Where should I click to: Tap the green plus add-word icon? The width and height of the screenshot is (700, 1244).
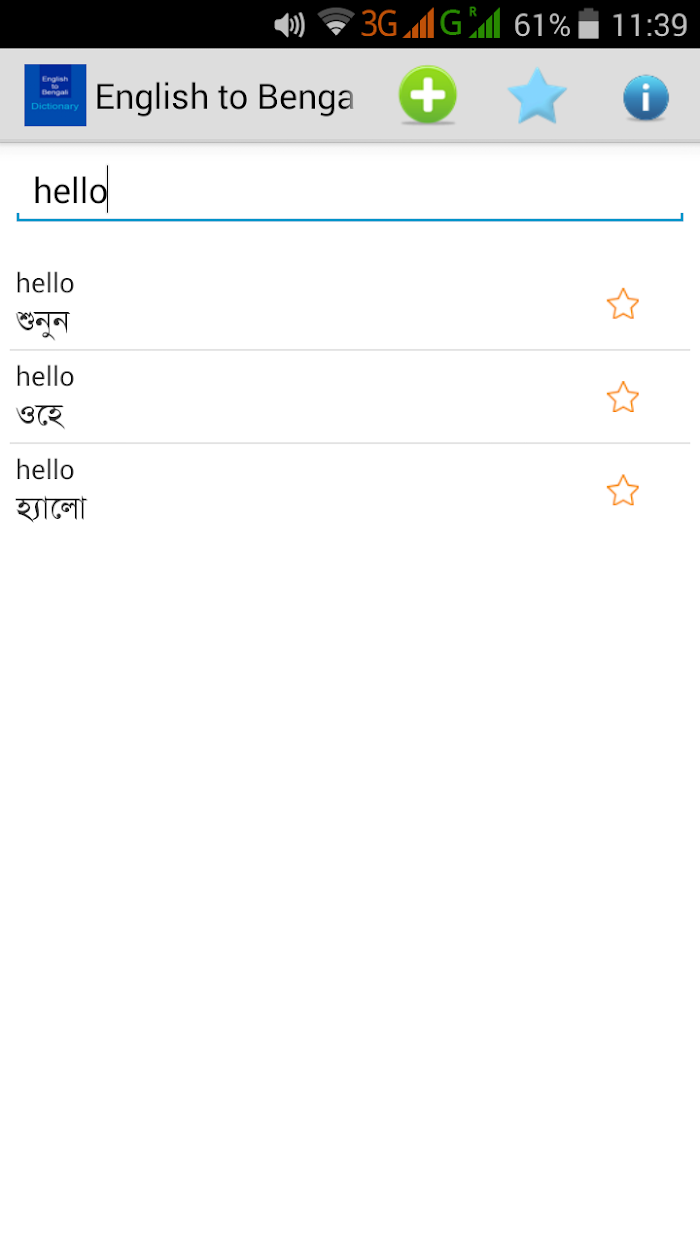pyautogui.click(x=427, y=96)
